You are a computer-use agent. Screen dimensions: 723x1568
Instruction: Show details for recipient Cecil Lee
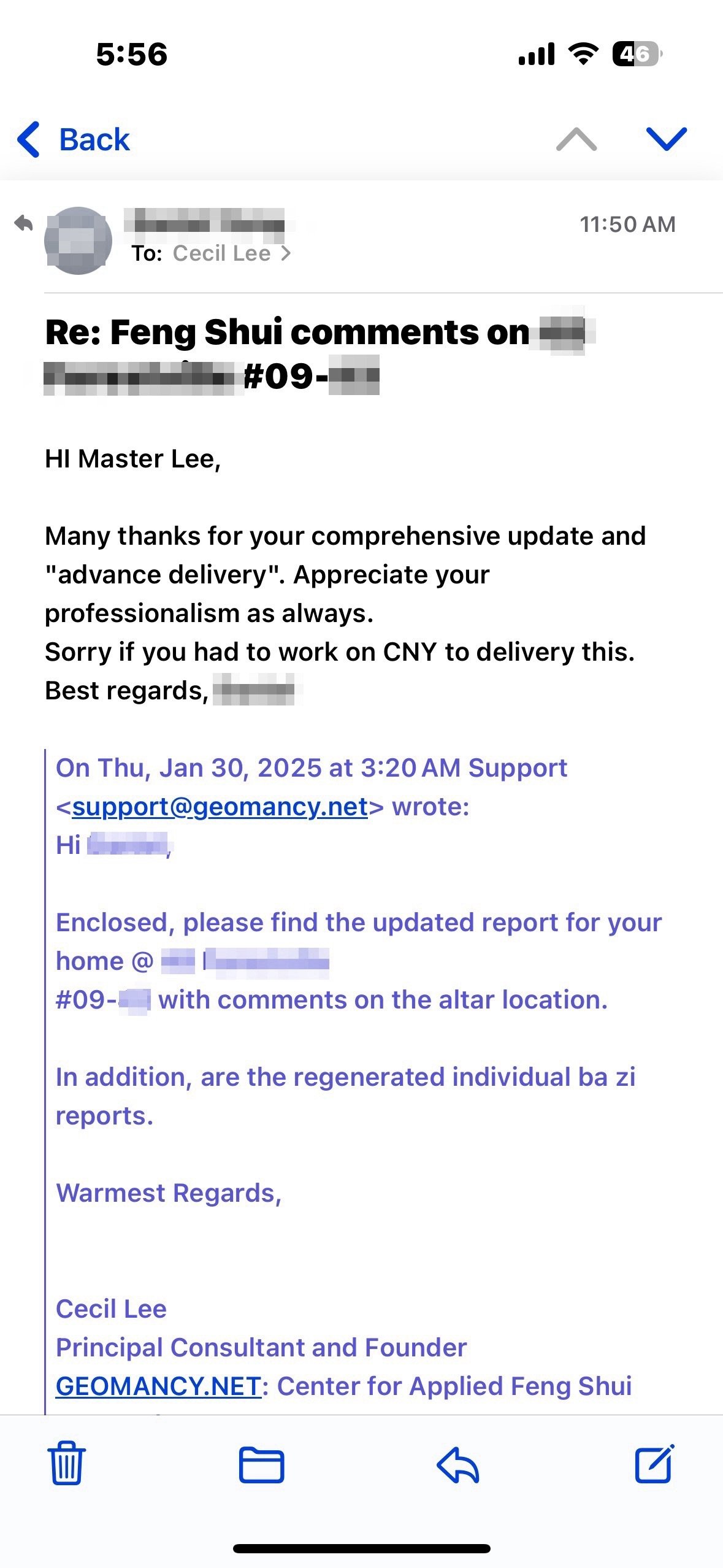pos(231,253)
